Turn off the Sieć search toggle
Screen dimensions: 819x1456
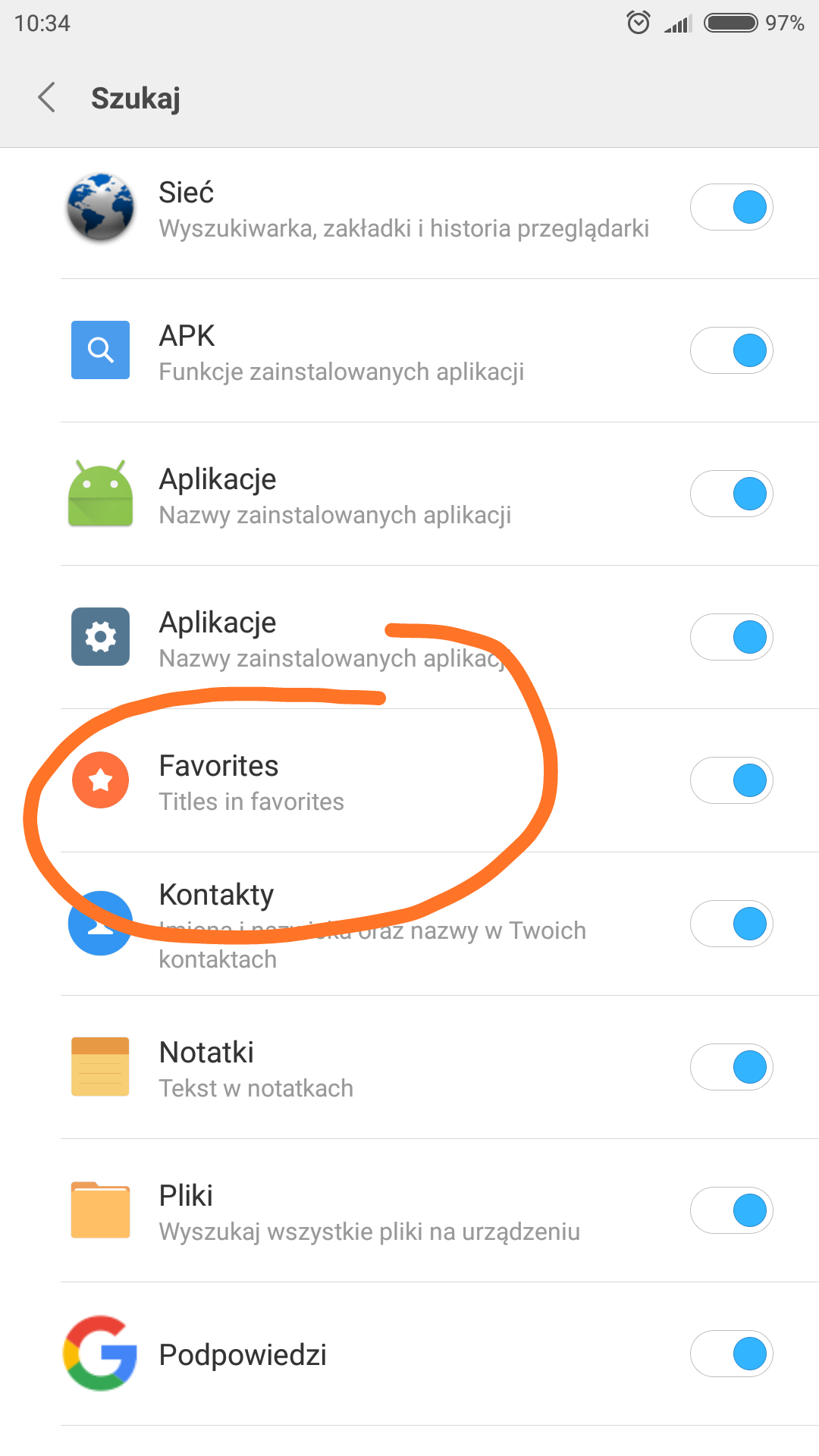pyautogui.click(x=731, y=207)
